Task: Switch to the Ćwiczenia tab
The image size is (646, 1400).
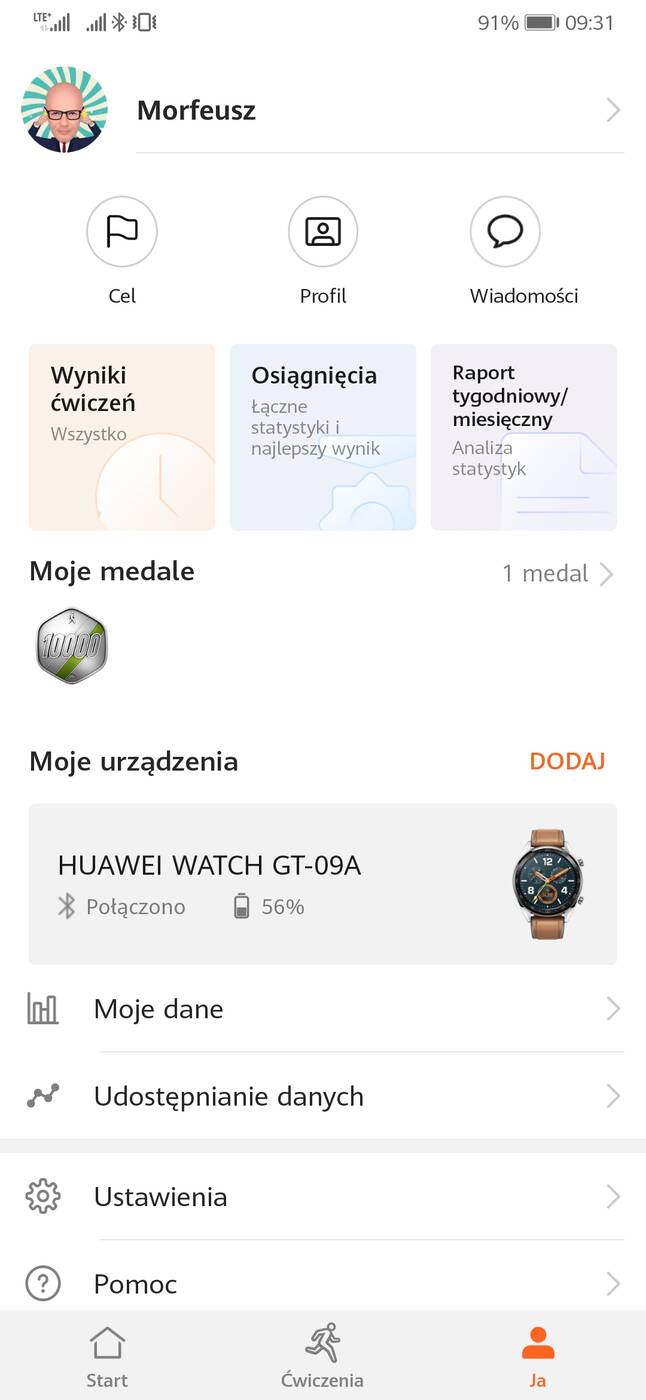Action: coord(322,1357)
